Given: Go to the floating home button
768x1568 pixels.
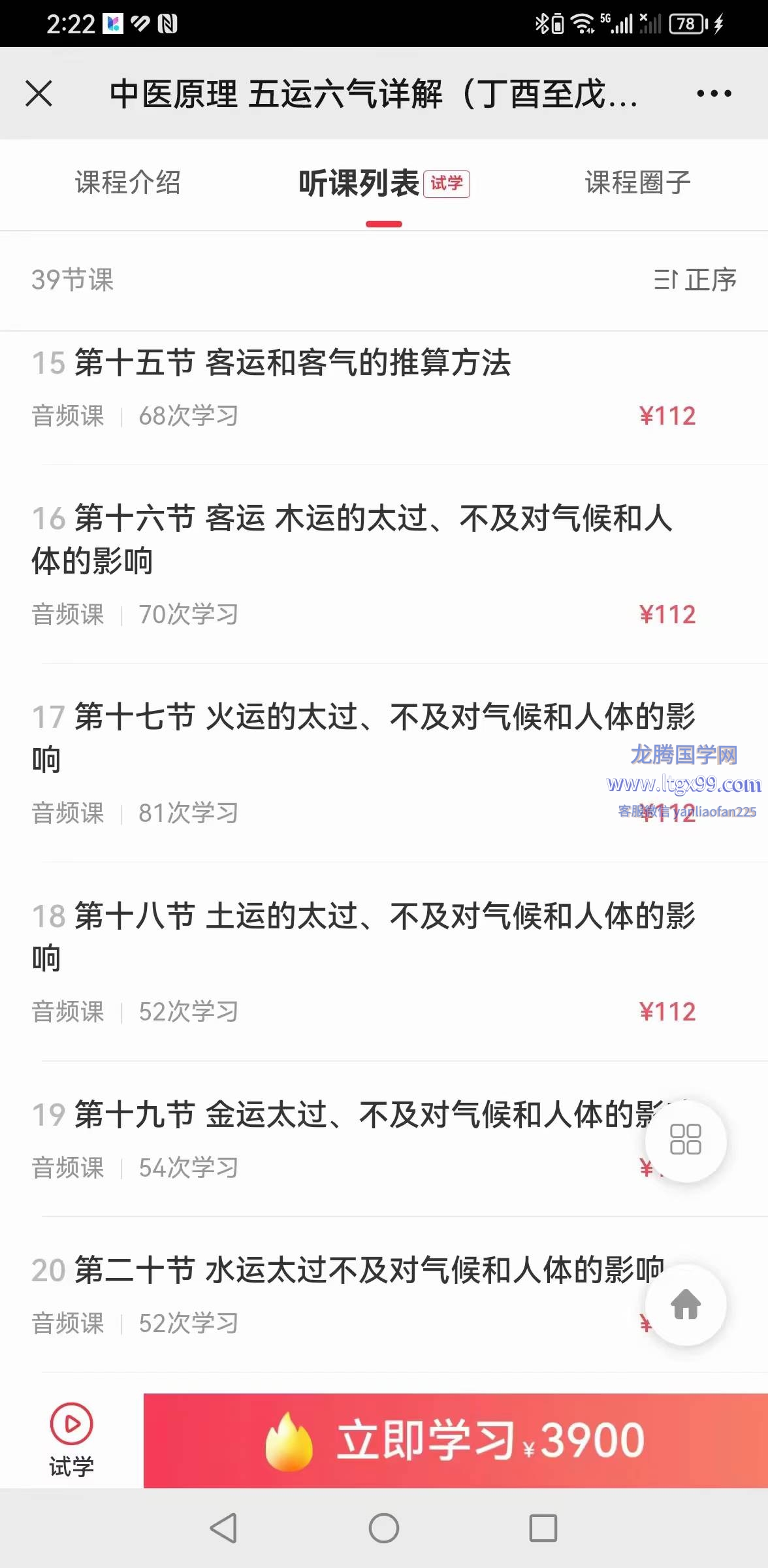Looking at the screenshot, I should click(686, 1305).
